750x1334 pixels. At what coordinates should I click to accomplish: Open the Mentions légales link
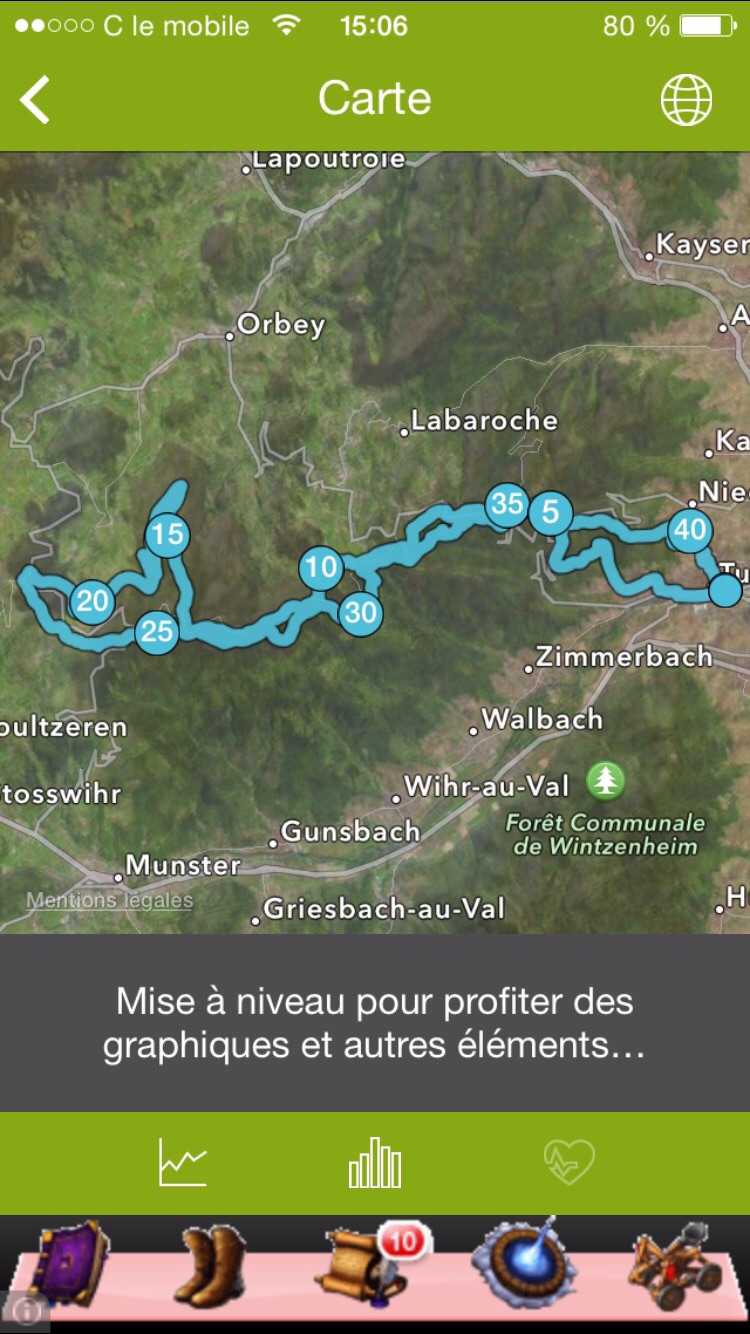pyautogui.click(x=110, y=900)
